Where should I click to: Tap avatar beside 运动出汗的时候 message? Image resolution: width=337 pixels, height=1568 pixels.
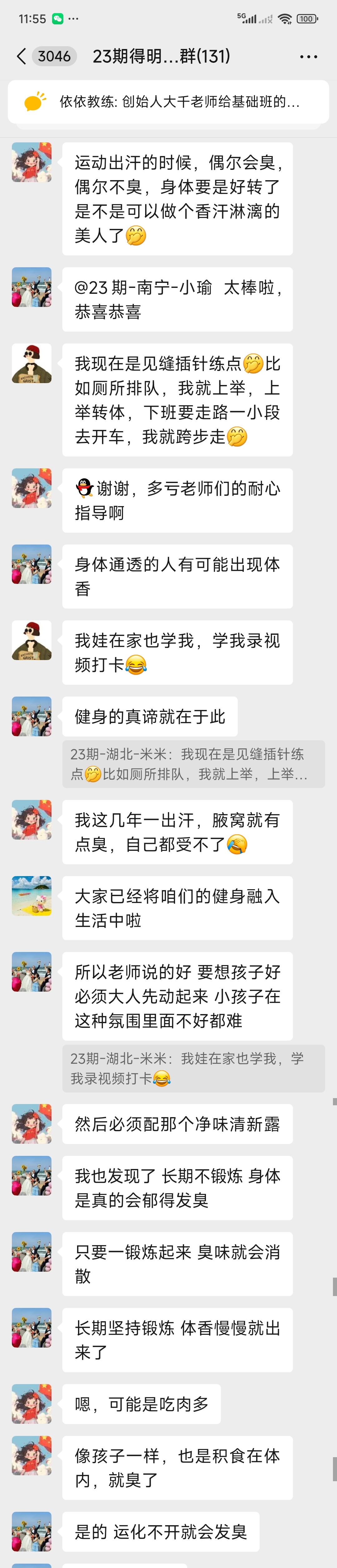coord(32,163)
